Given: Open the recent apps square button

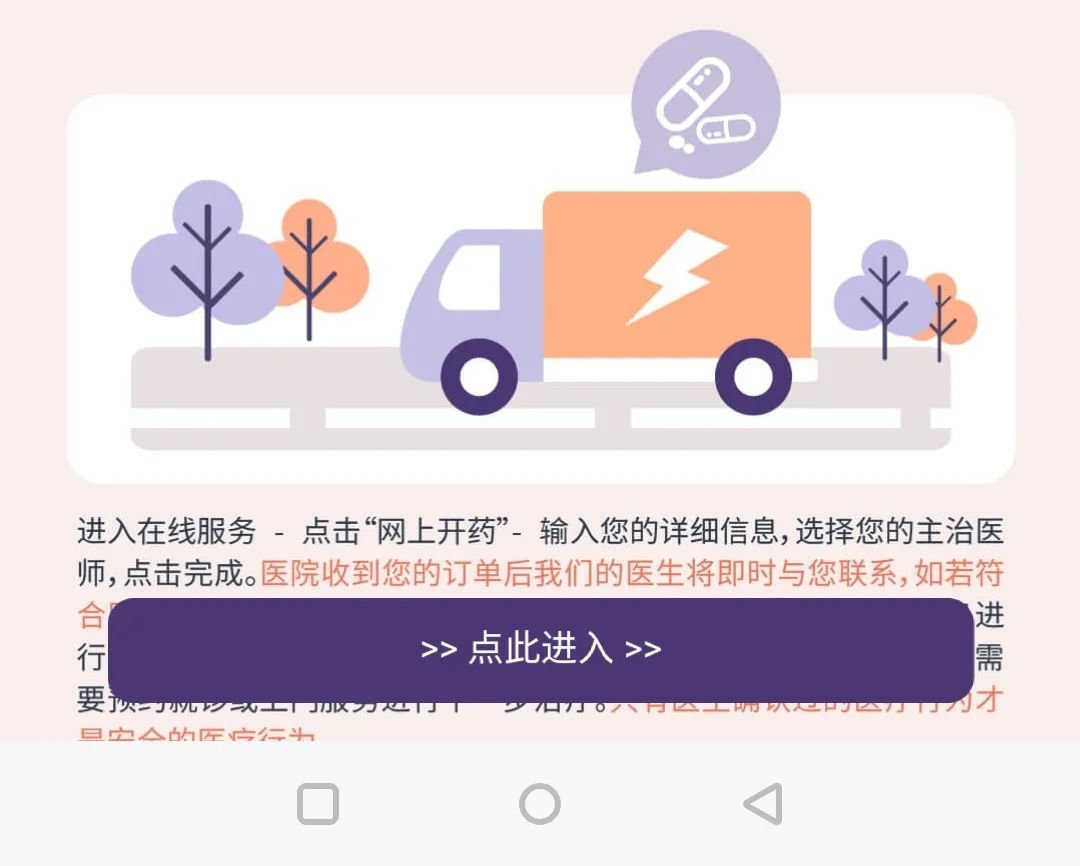Looking at the screenshot, I should click(318, 804).
